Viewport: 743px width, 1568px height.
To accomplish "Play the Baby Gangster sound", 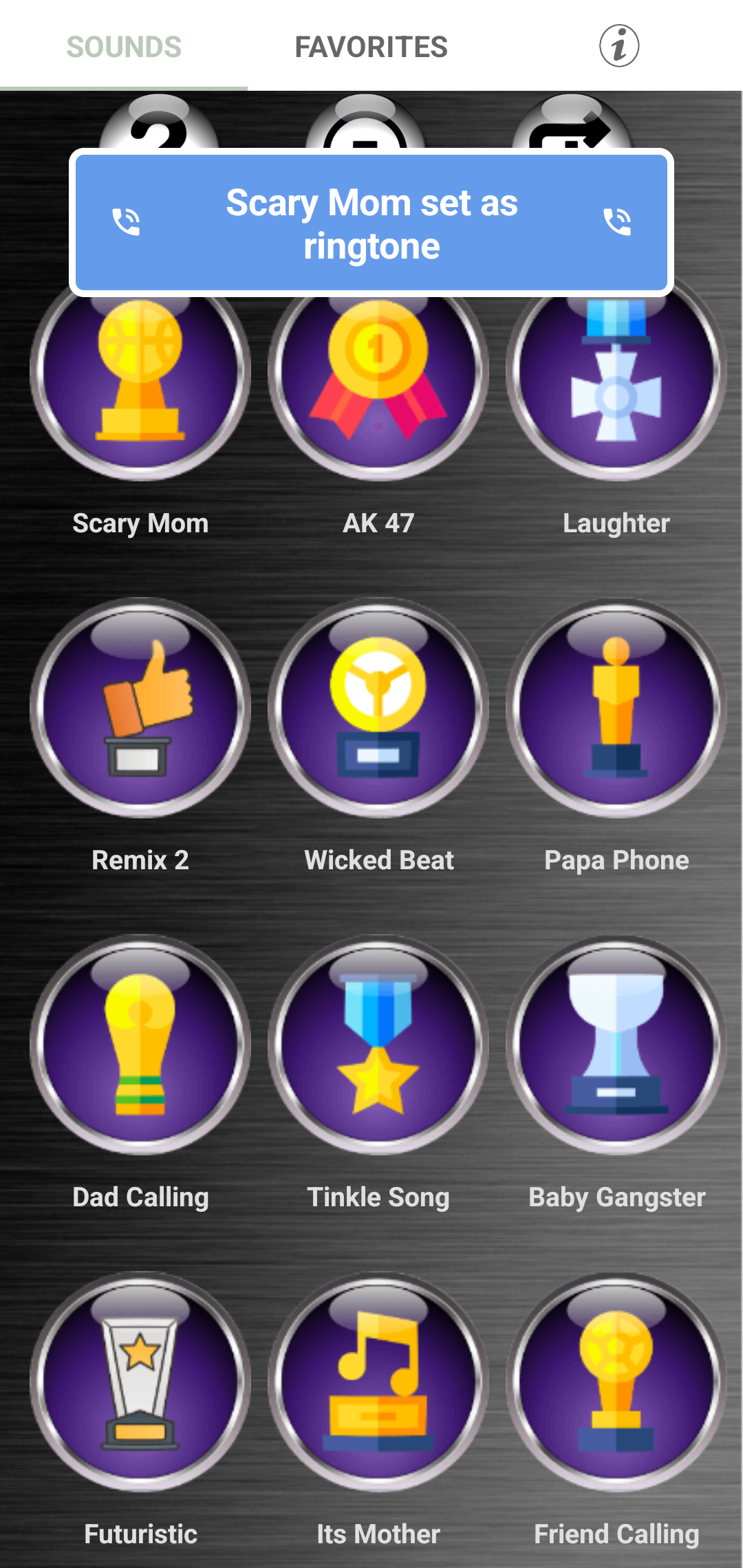I will [616, 1045].
